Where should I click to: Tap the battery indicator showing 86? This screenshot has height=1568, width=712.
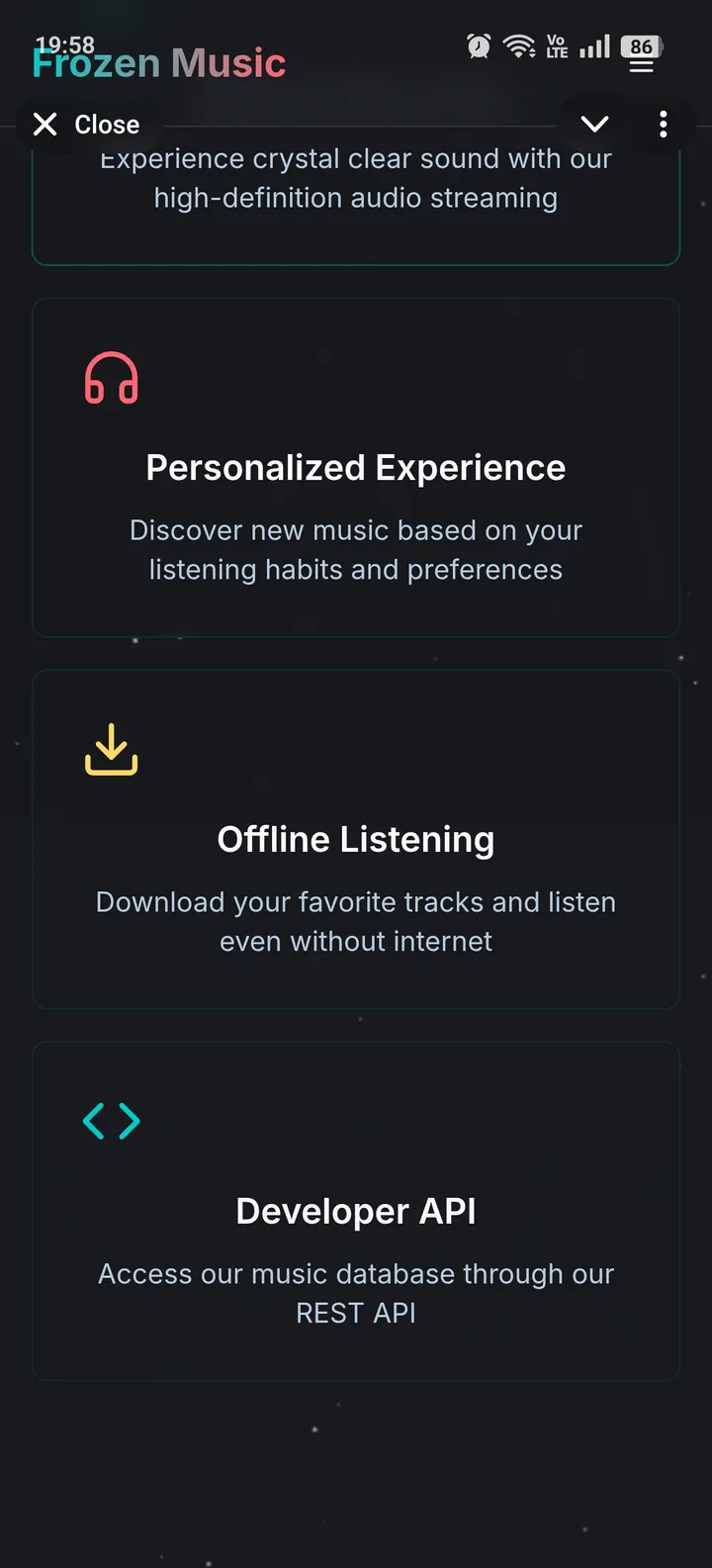pos(639,46)
